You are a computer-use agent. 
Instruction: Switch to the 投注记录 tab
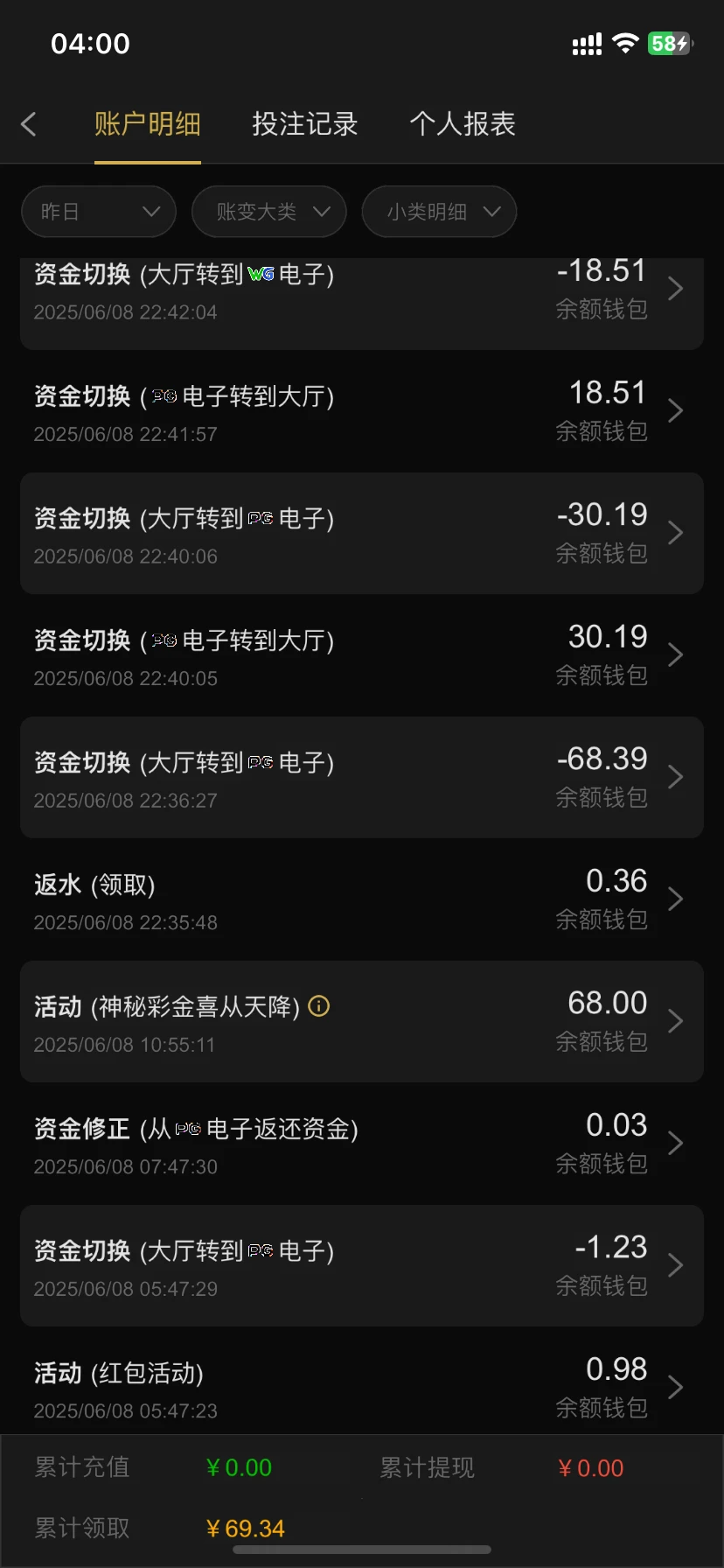point(304,124)
